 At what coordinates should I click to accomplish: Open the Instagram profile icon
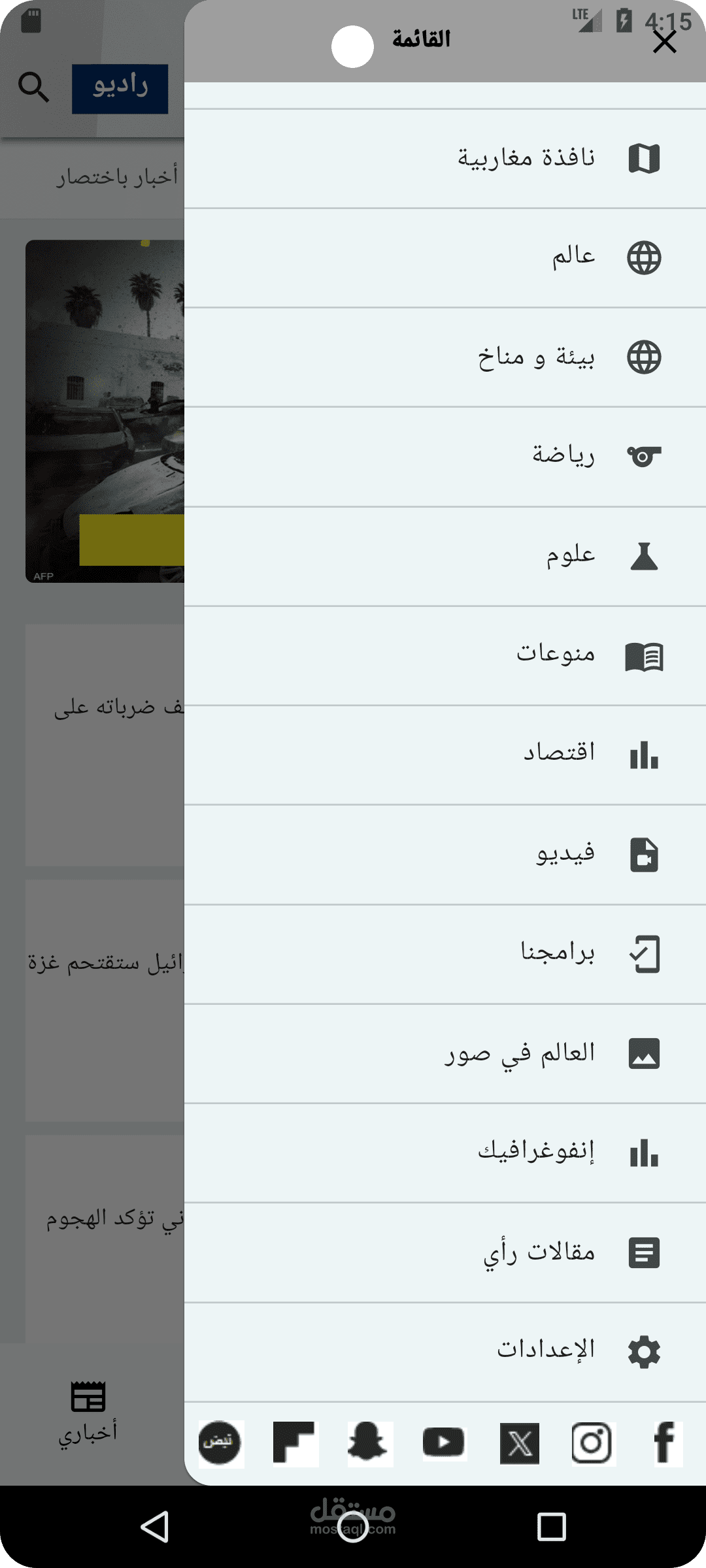click(x=592, y=1443)
